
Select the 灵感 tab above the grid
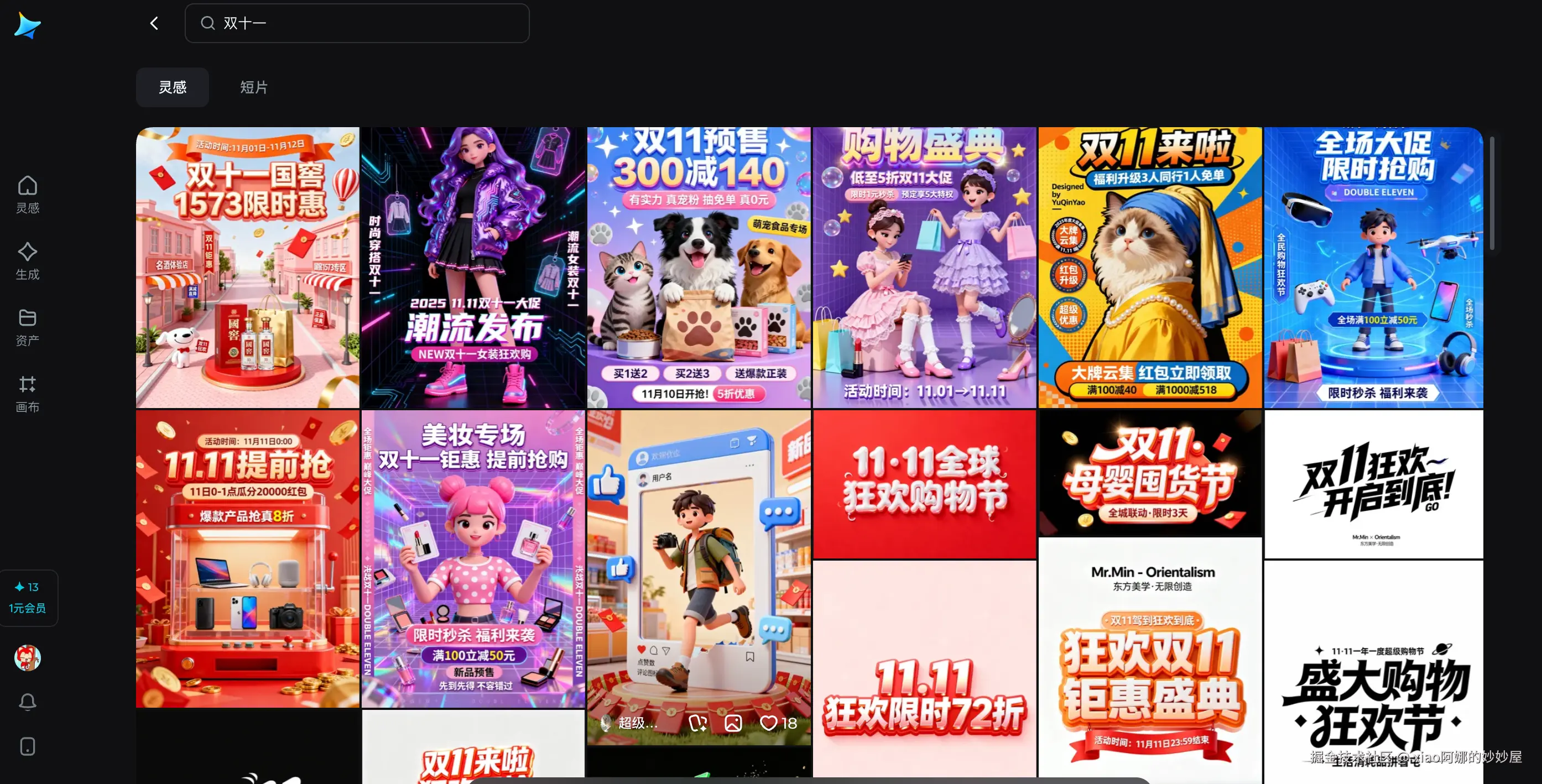(x=173, y=87)
